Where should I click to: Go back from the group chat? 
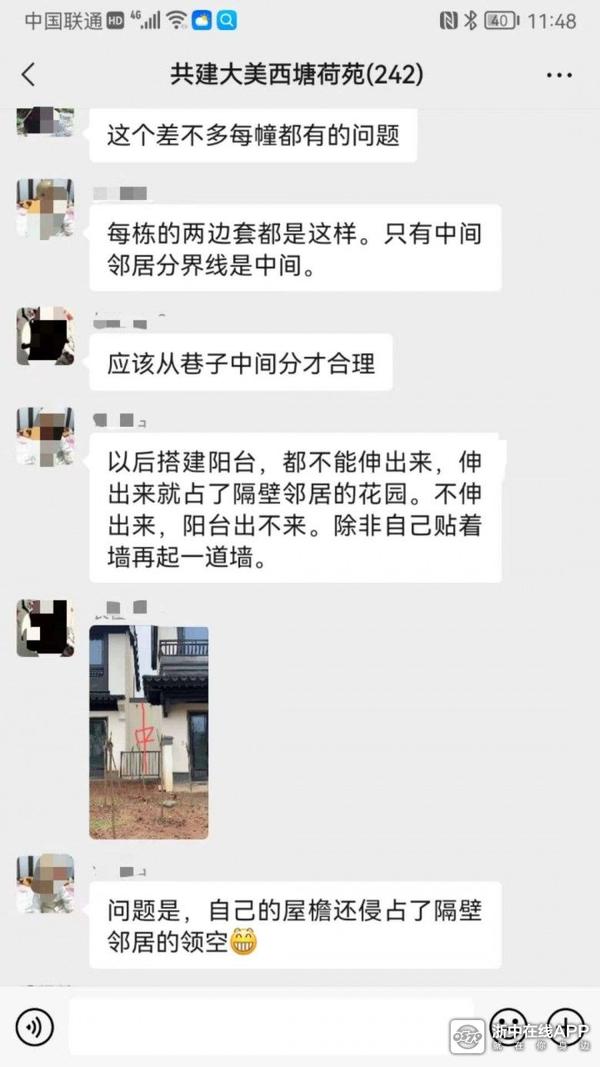coord(28,74)
